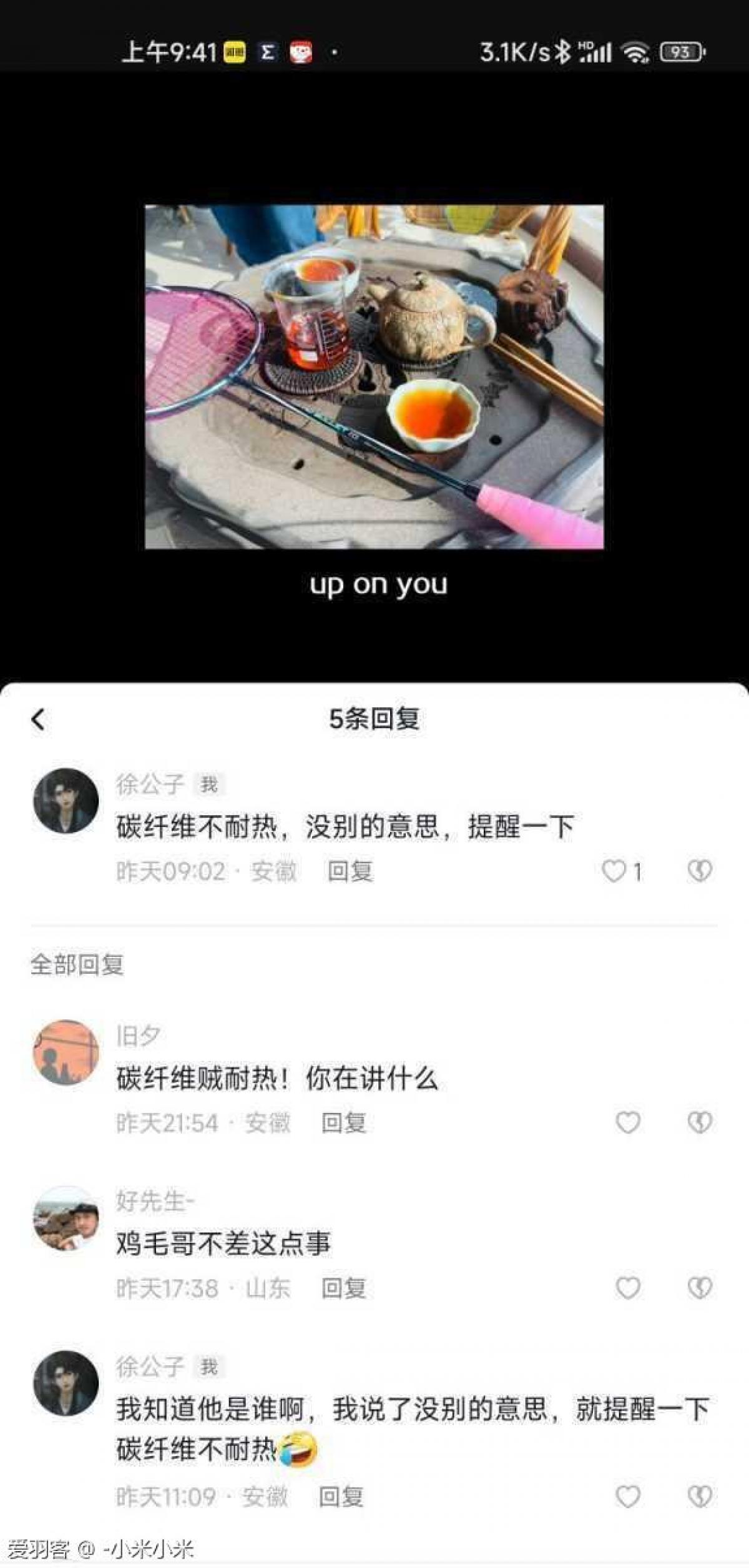The height and width of the screenshot is (1568, 749).
Task: Like 徐公子's reply posted at 昨天11:09
Action: click(628, 1496)
